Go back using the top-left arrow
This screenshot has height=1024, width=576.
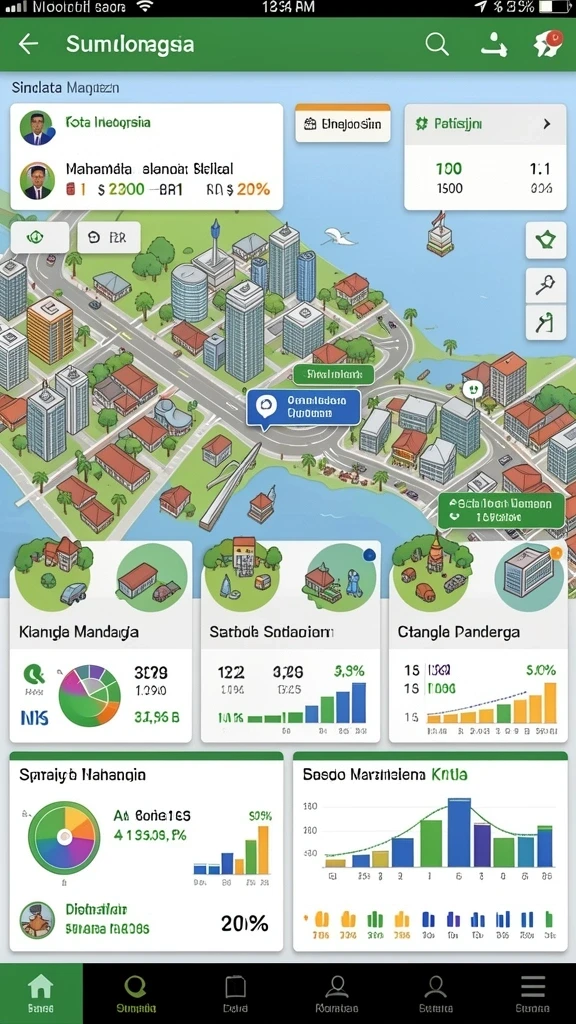coord(28,44)
